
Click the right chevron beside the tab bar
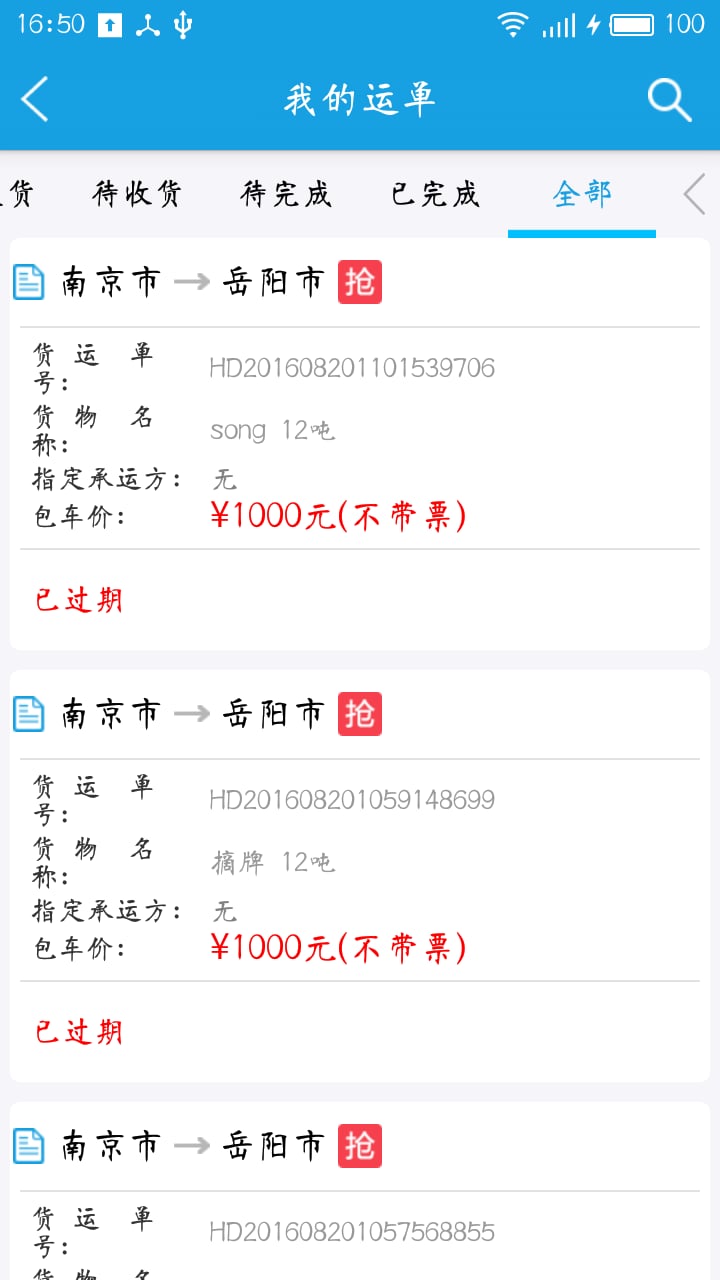pyautogui.click(x=694, y=194)
